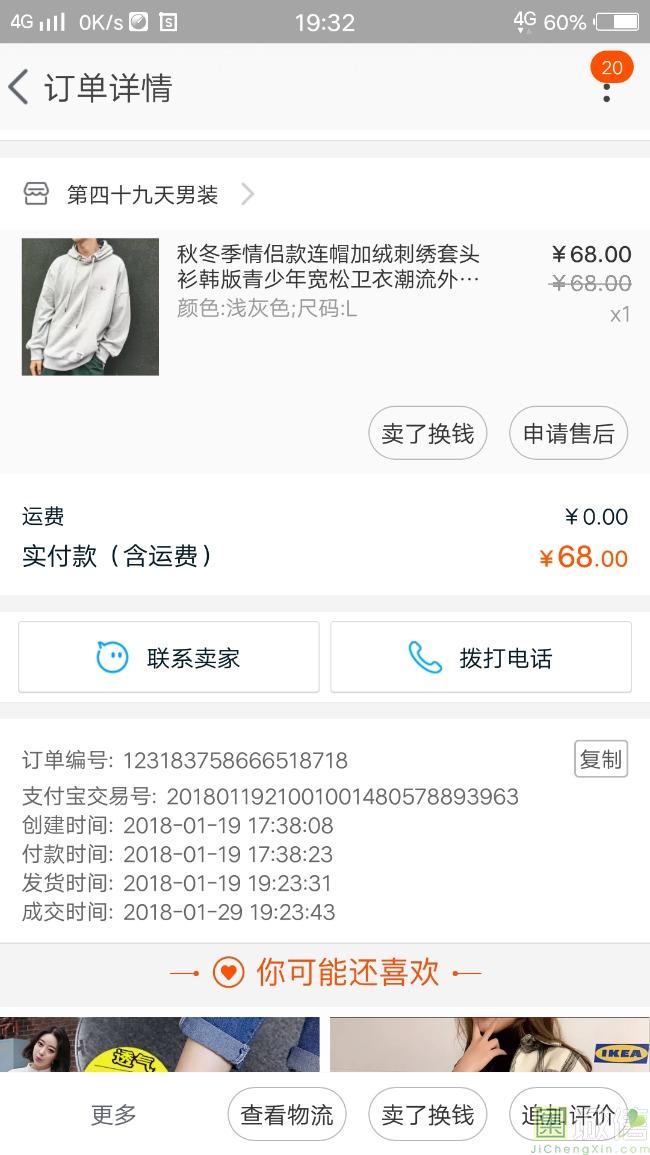
Task: Open the recommended item showing jeans
Action: coord(160,1044)
